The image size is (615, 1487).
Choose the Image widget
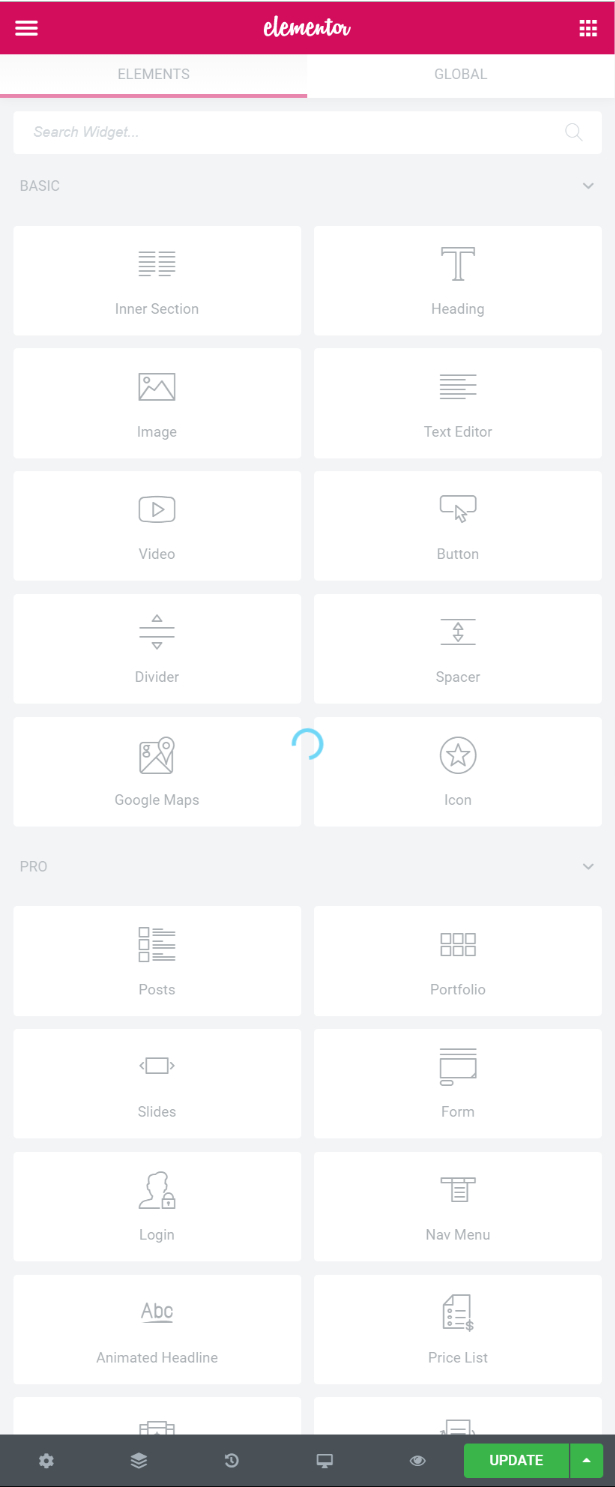[x=157, y=403]
